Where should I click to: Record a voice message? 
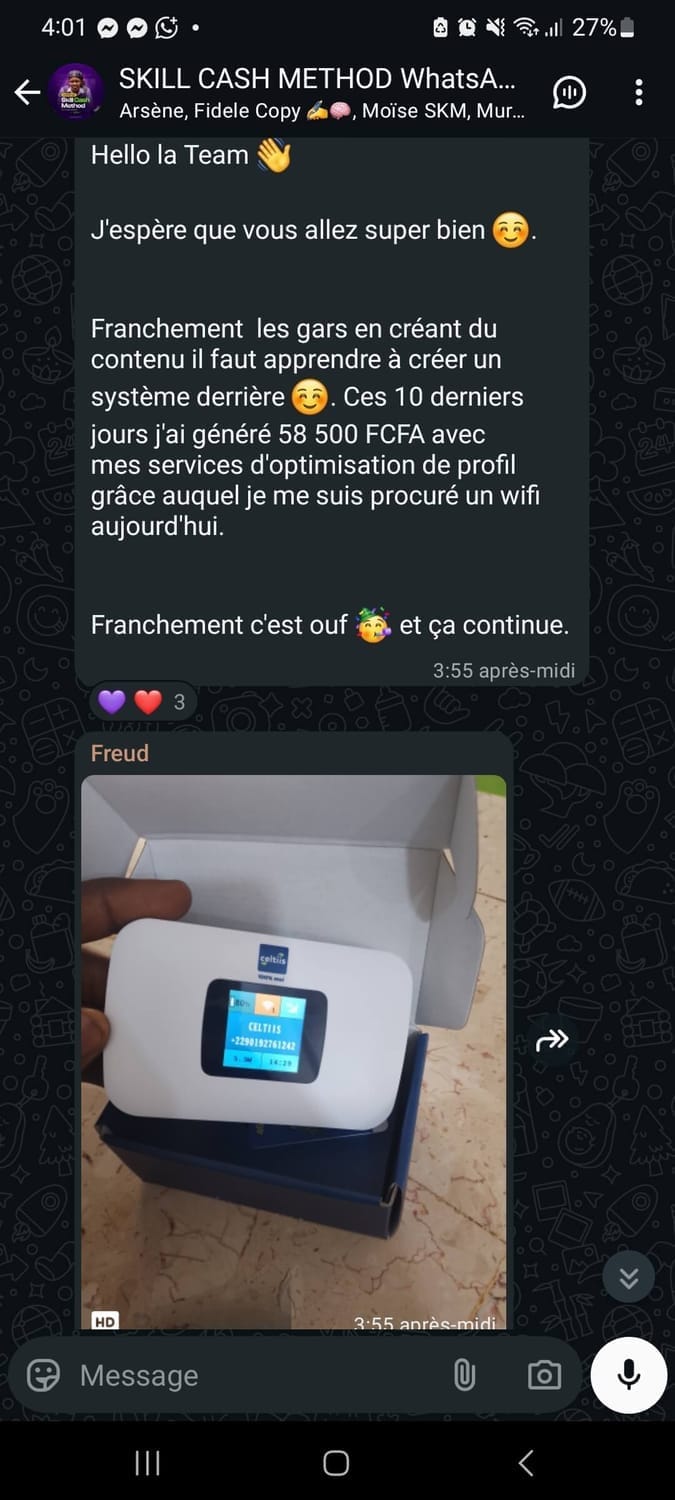(x=628, y=1375)
